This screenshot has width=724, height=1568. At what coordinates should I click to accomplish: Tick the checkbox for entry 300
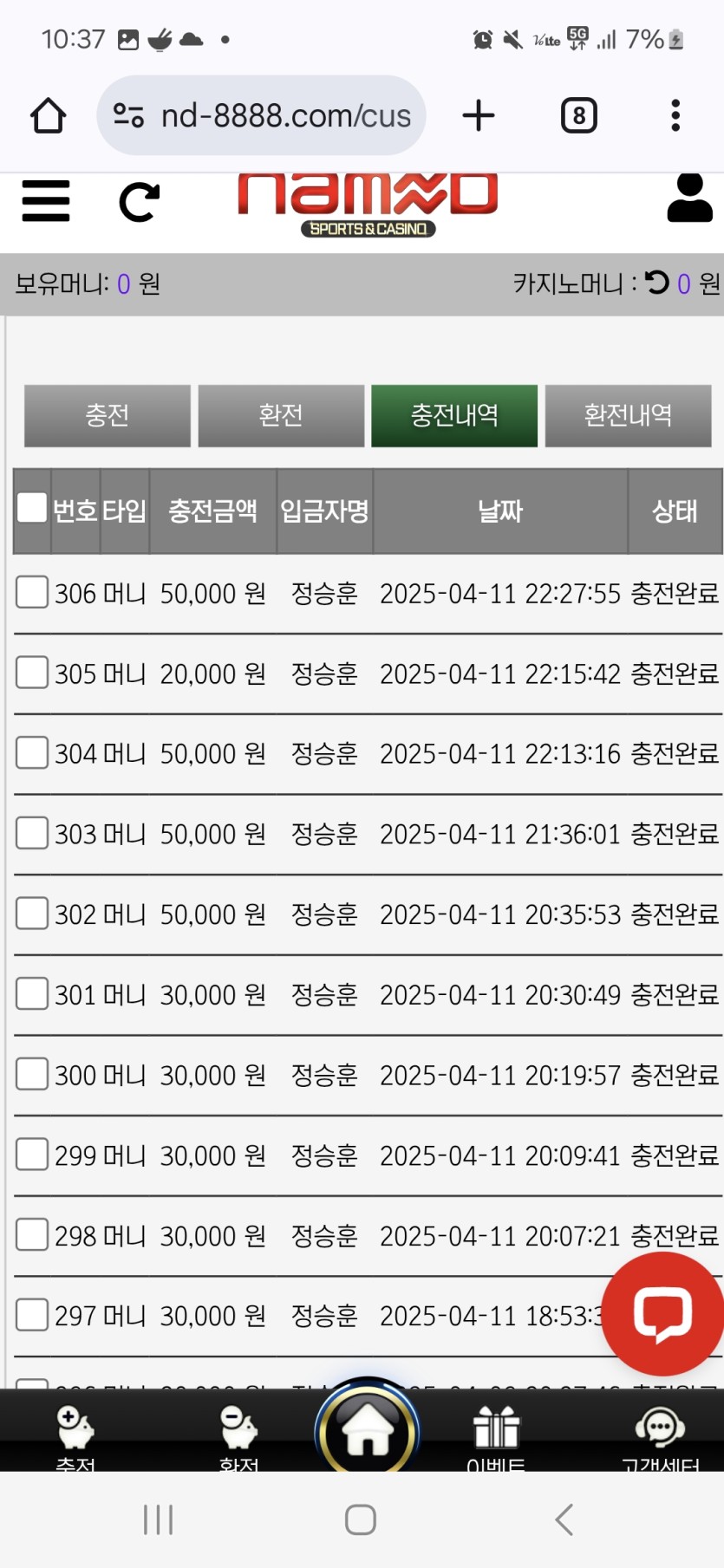[32, 1074]
